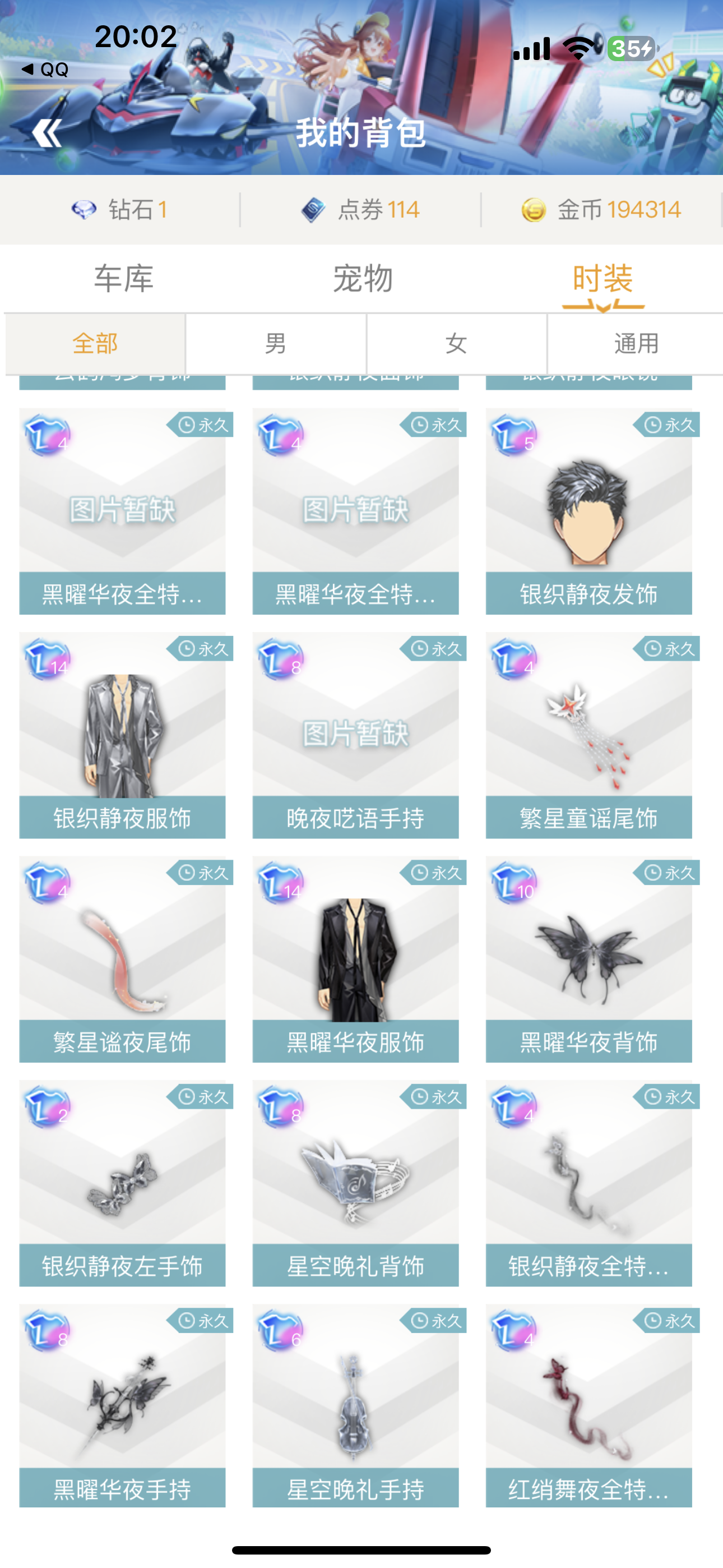Image resolution: width=723 pixels, height=1568 pixels.
Task: Filter outfits by 通用
Action: pyautogui.click(x=636, y=344)
